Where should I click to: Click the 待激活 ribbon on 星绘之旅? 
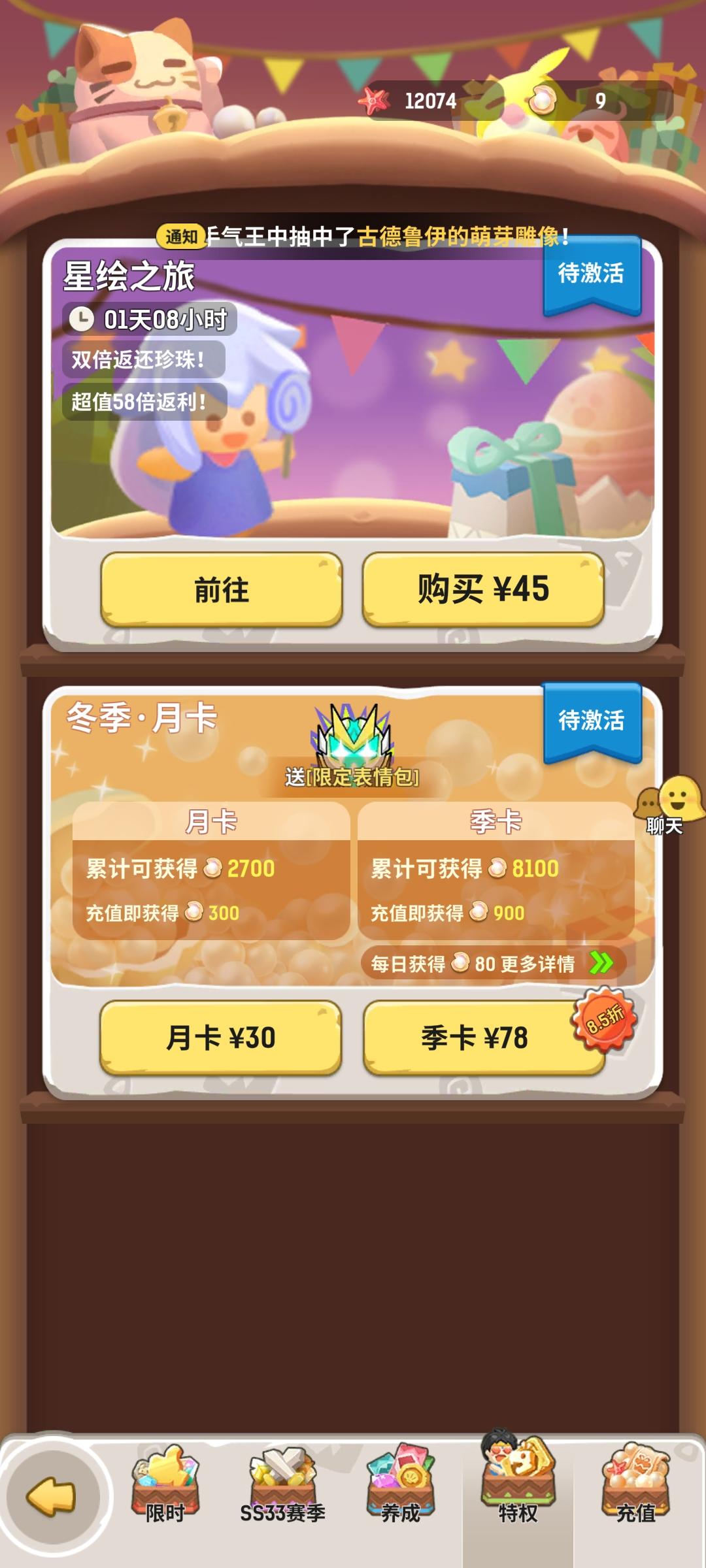(594, 276)
